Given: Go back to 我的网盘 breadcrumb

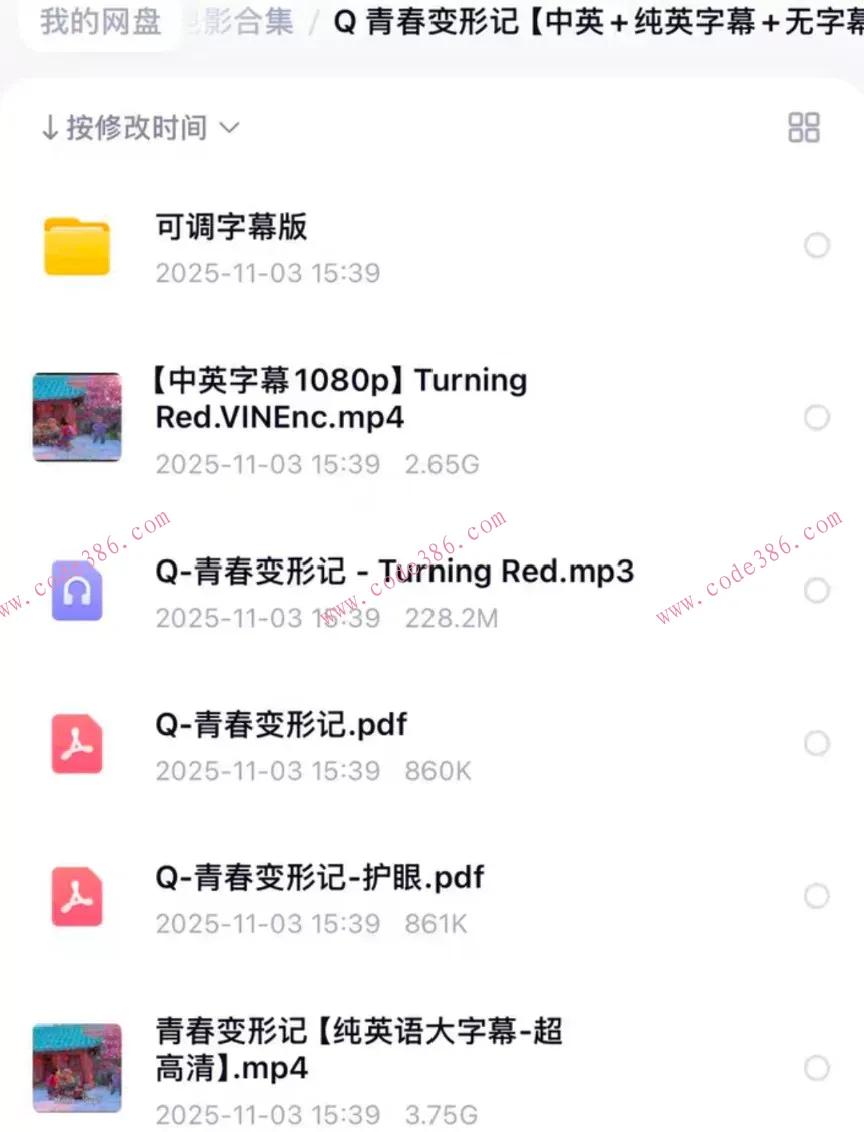Looking at the screenshot, I should coord(100,24).
